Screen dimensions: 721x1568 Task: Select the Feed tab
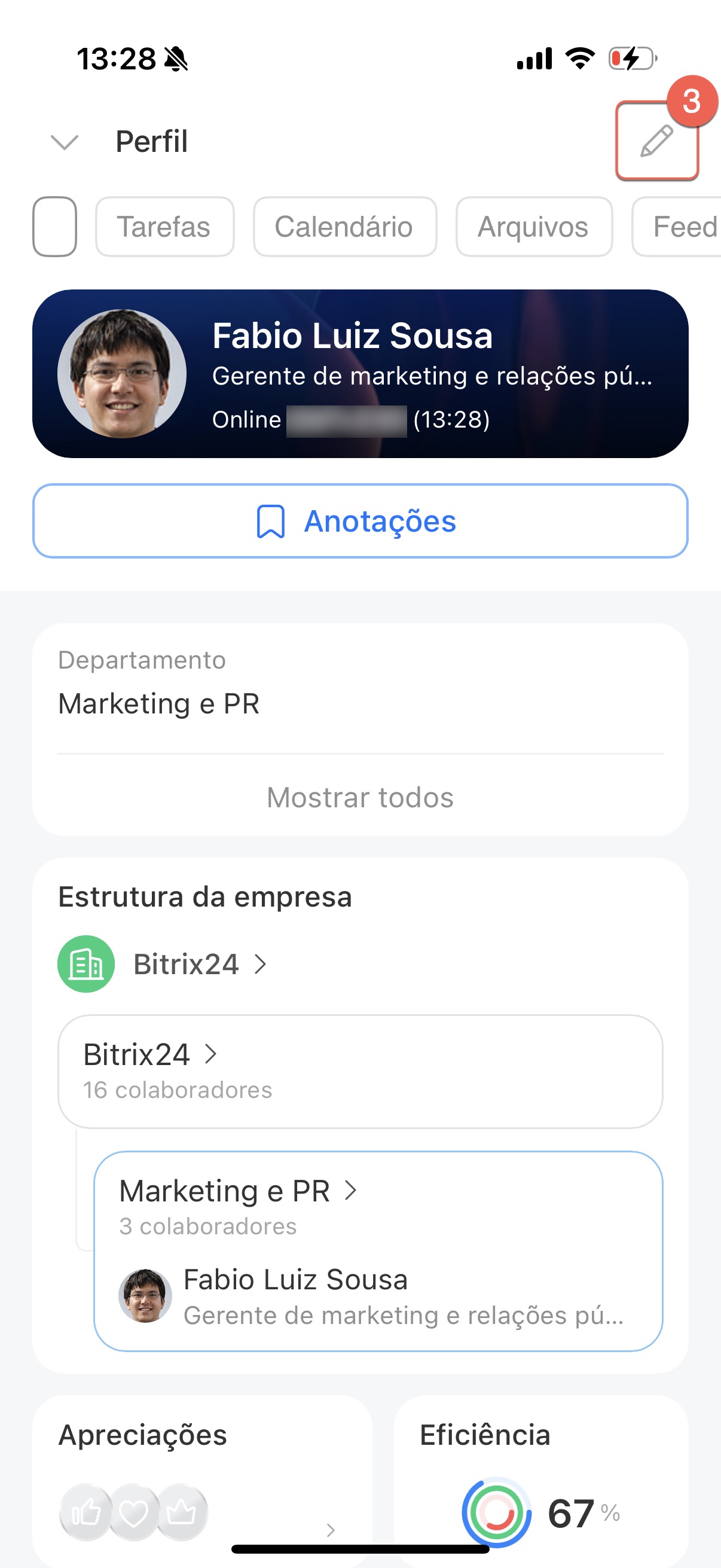tap(682, 227)
